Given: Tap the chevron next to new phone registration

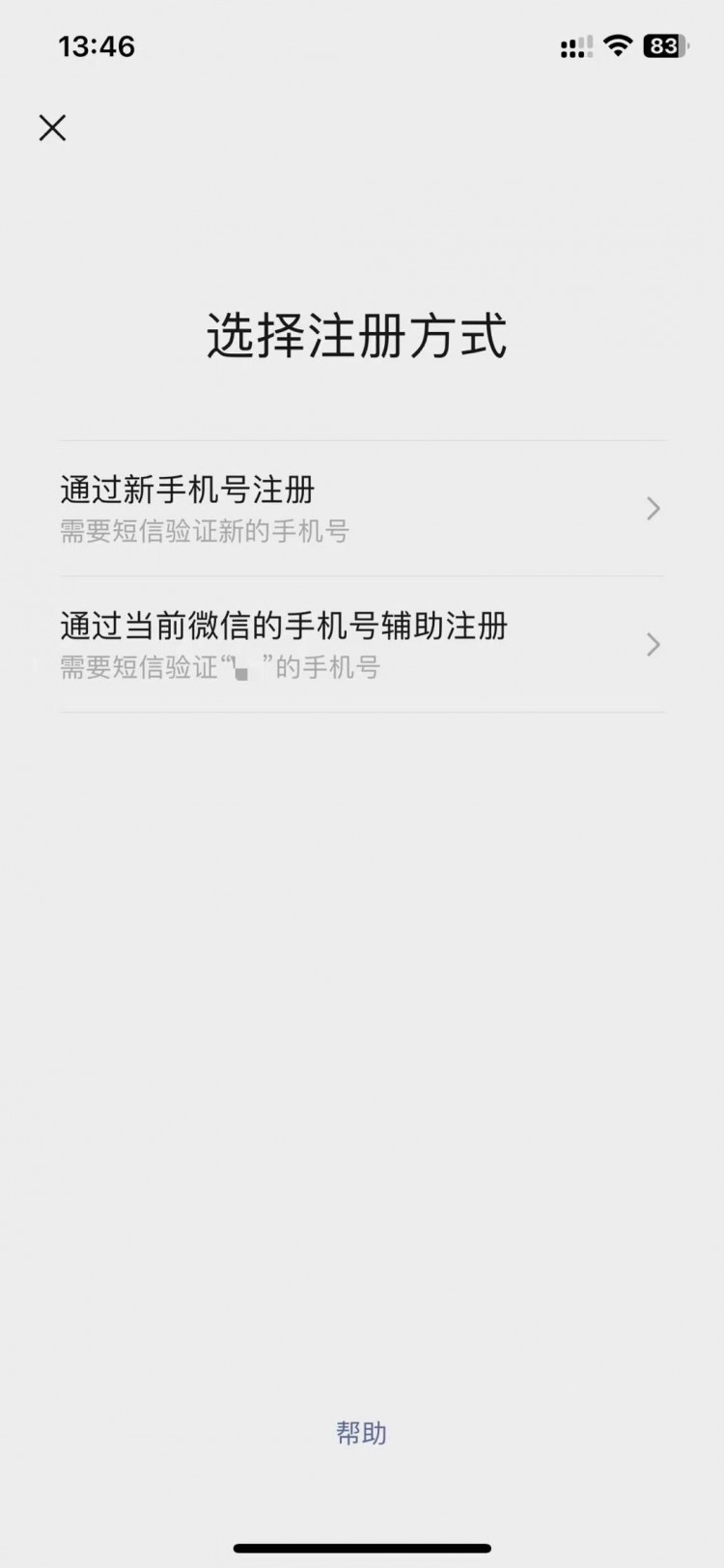Looking at the screenshot, I should [x=653, y=509].
